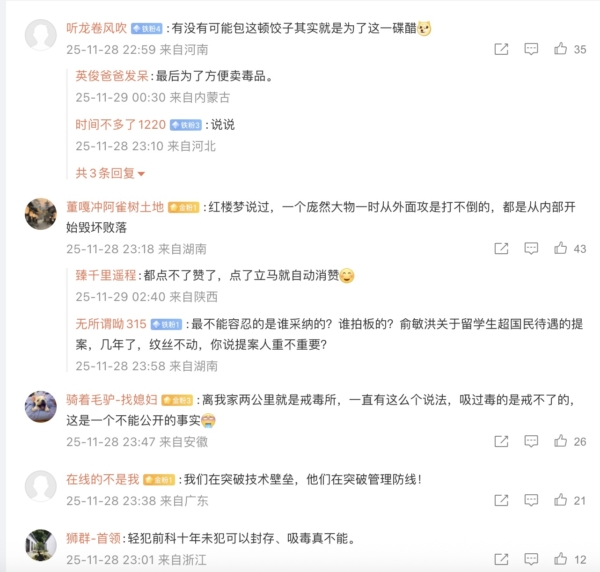Image resolution: width=600 pixels, height=572 pixels.
Task: Share 听龙卷风吹's comment
Action: pos(501,48)
